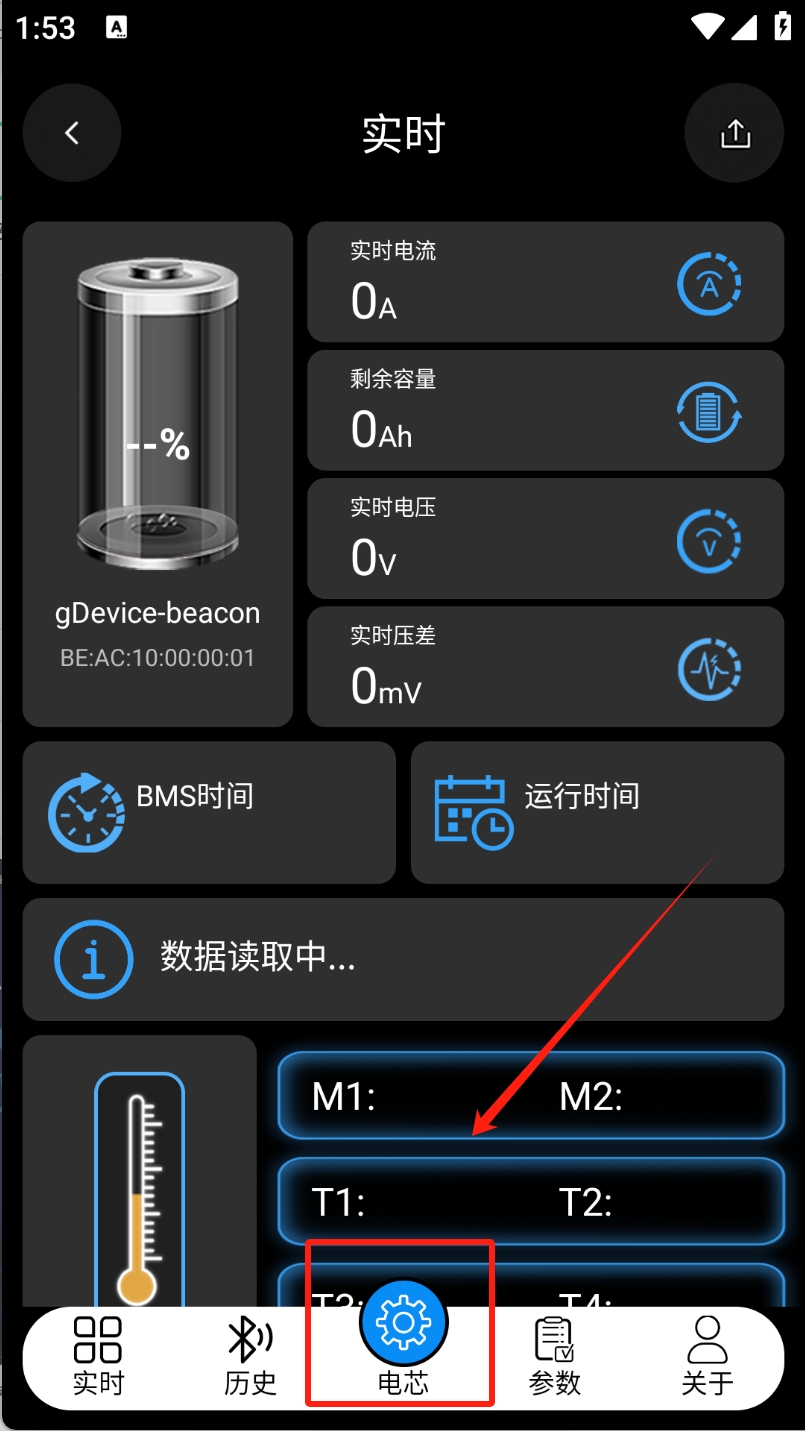Open the 关于 about tab
805x1431 pixels.
[x=707, y=1355]
